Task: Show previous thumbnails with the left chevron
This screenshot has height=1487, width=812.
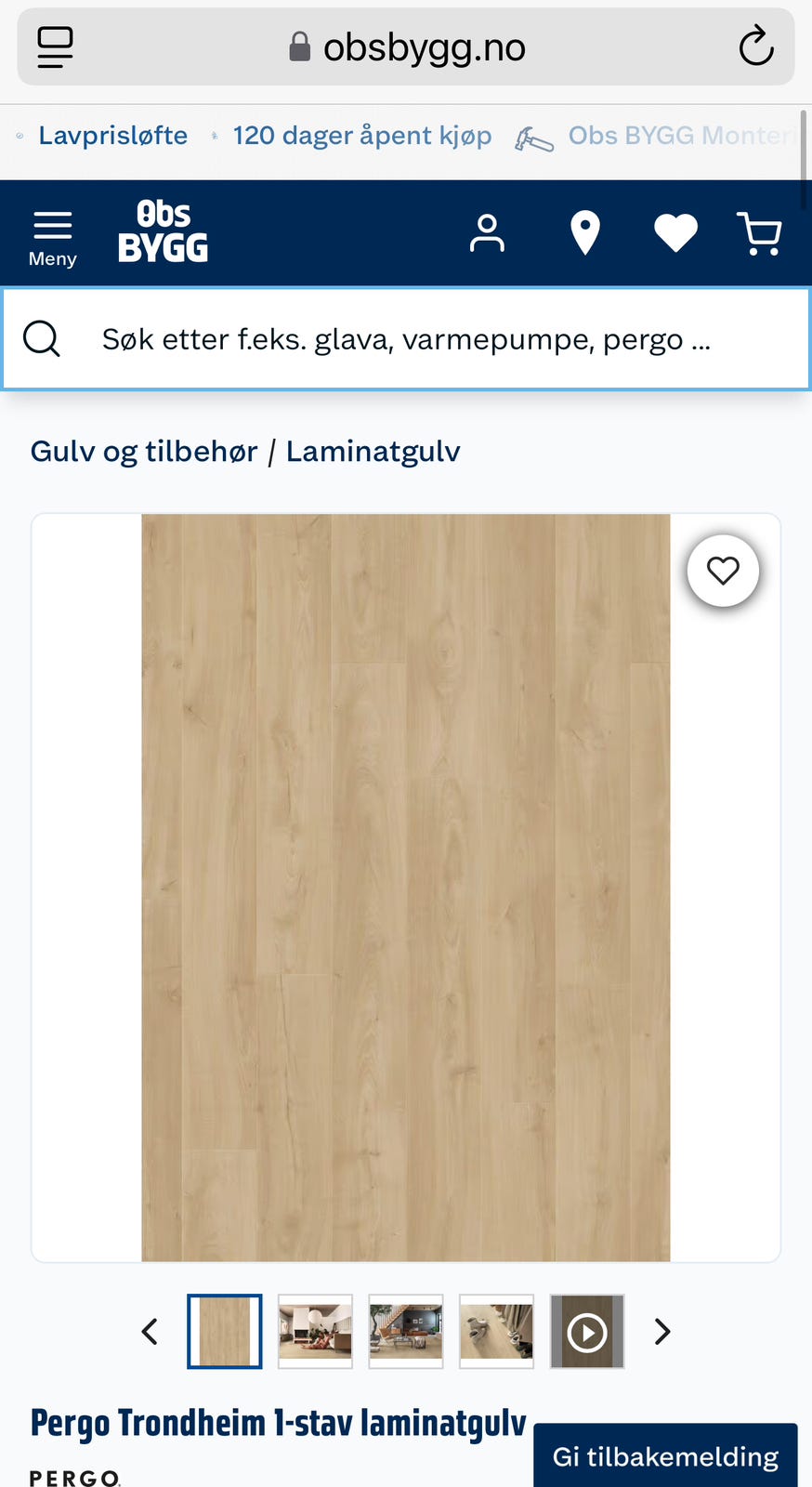Action: (150, 1331)
